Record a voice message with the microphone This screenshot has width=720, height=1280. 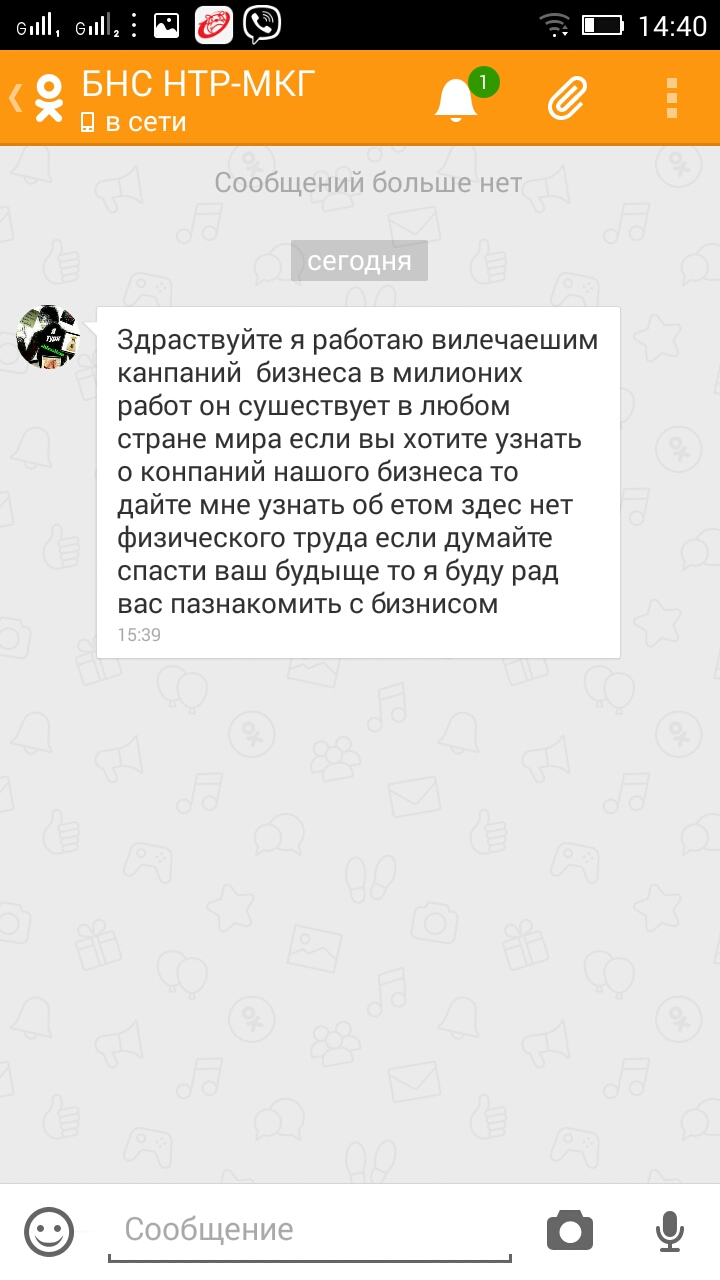click(670, 1231)
